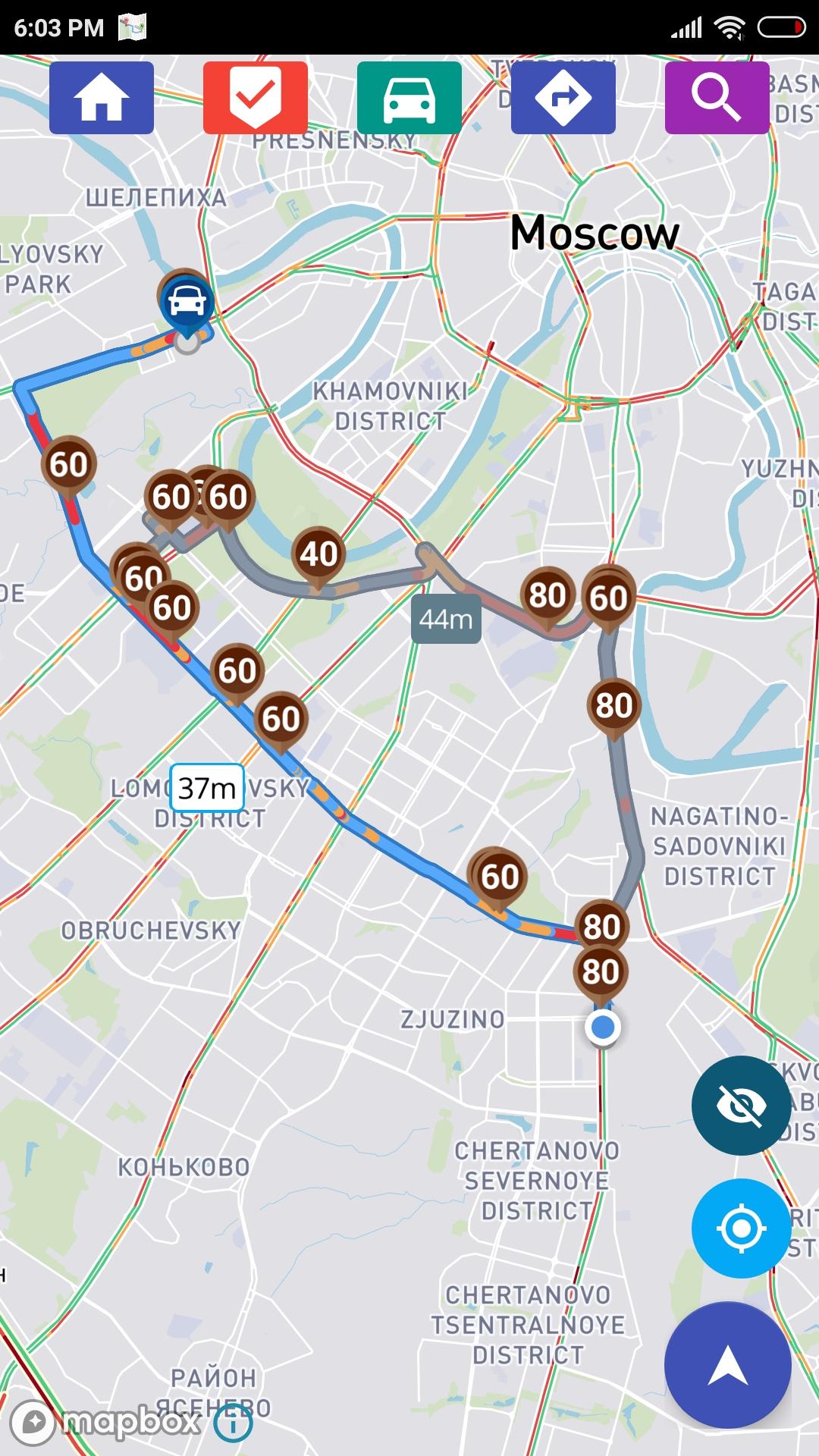
Task: Open the purple search button
Action: (717, 98)
